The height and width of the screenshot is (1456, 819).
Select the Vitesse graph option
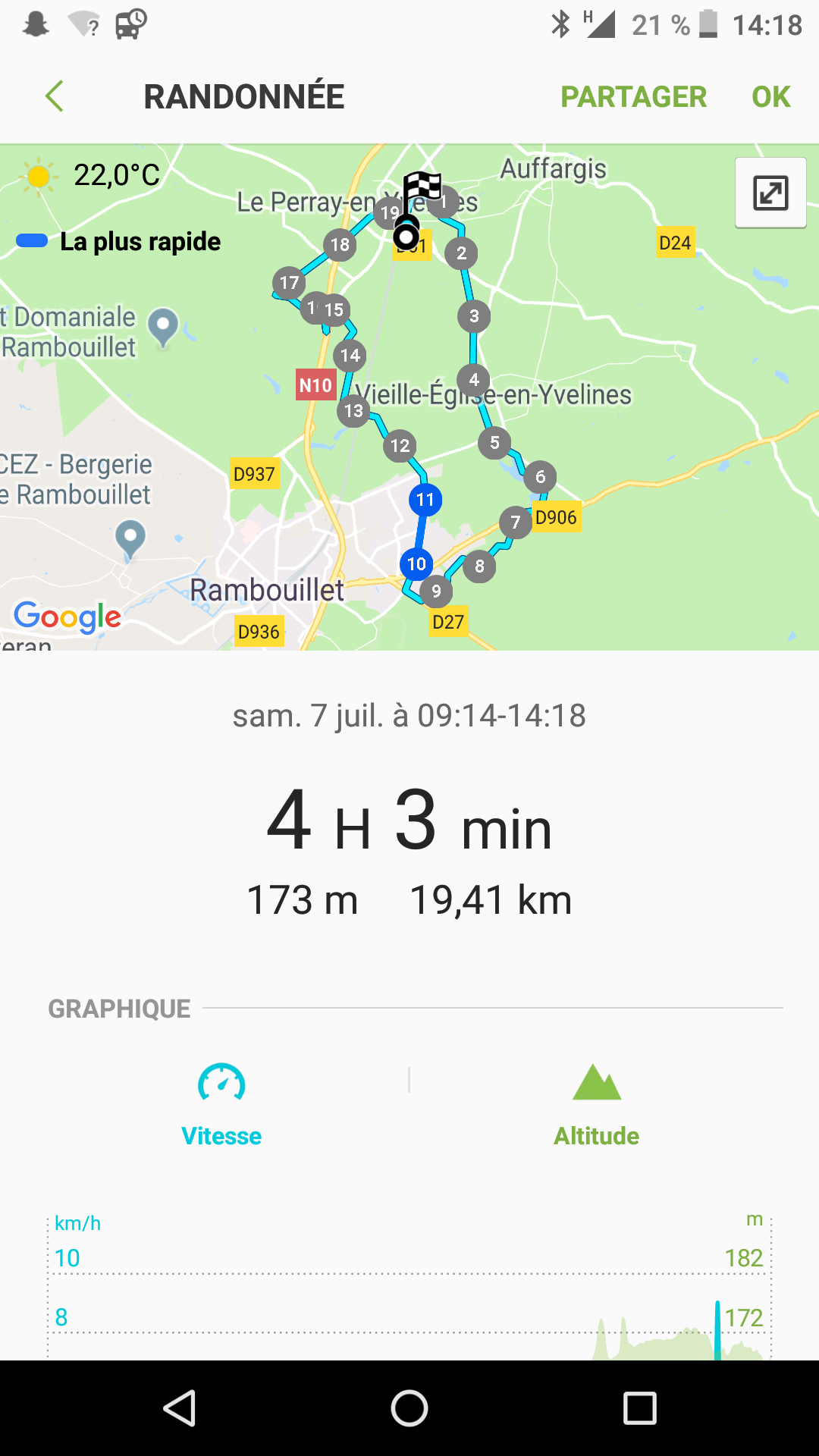coord(221,1106)
